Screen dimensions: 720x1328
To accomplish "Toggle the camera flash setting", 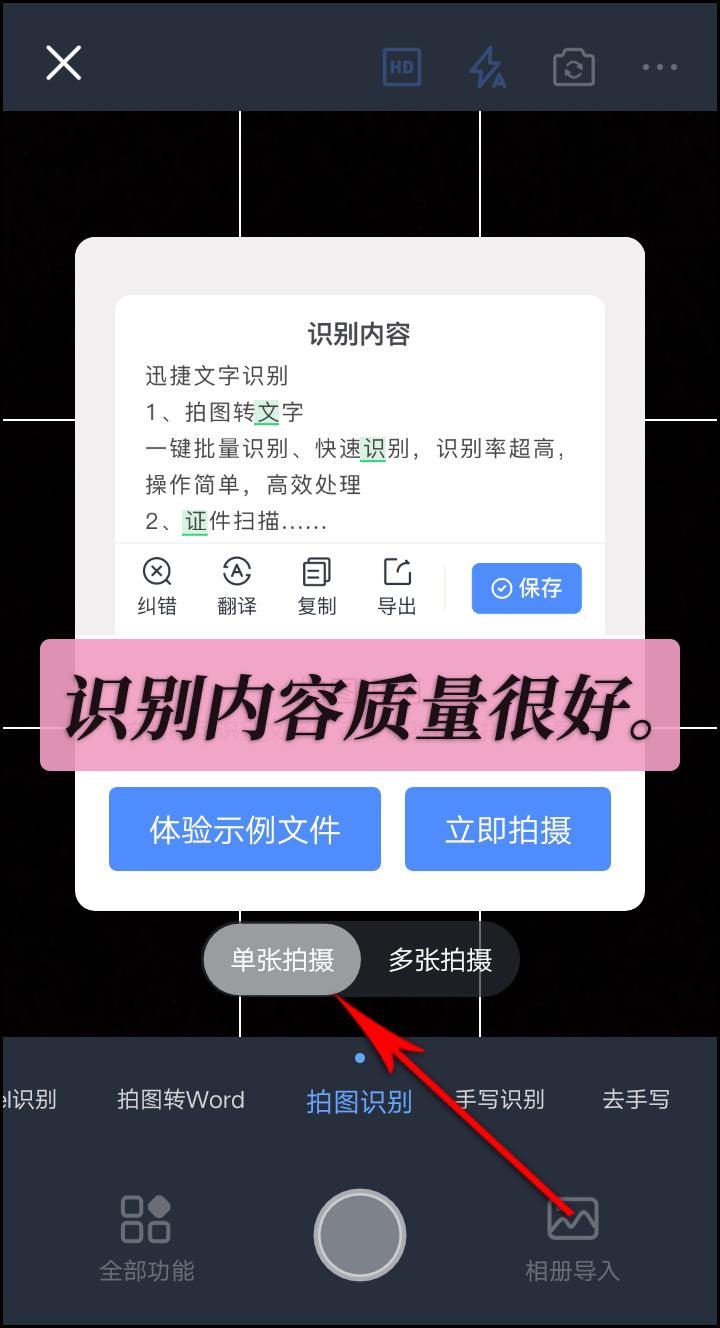I will [x=489, y=66].
